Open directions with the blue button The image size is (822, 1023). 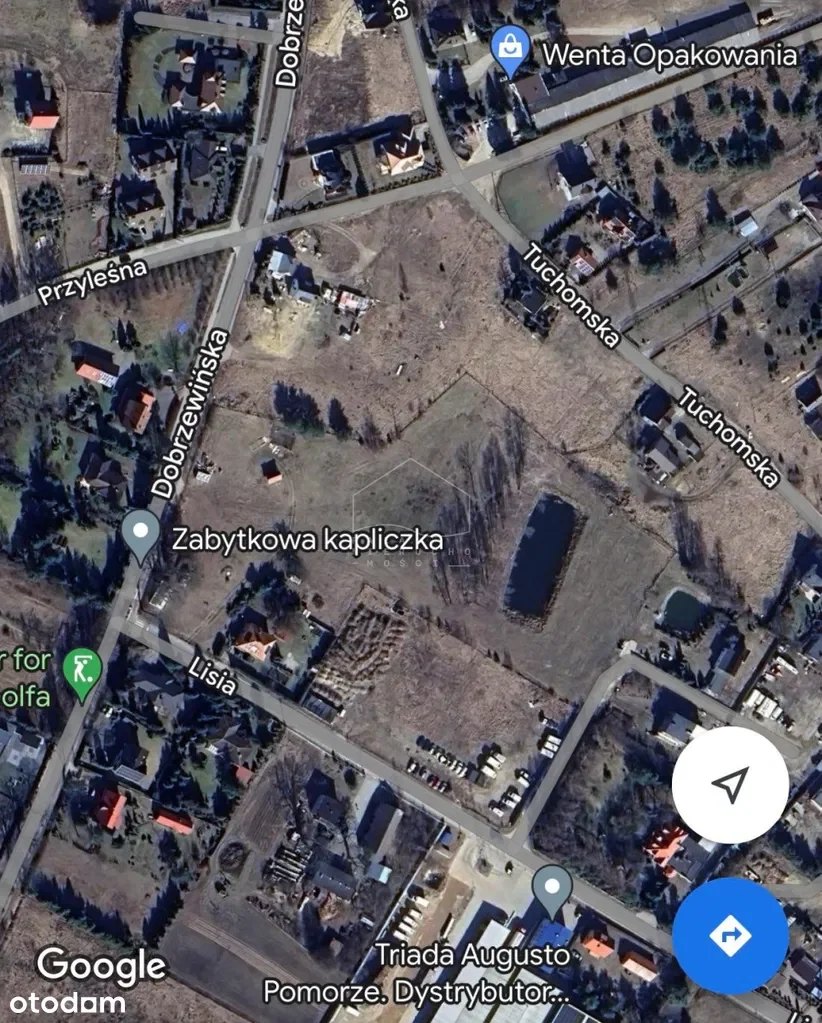(x=730, y=936)
